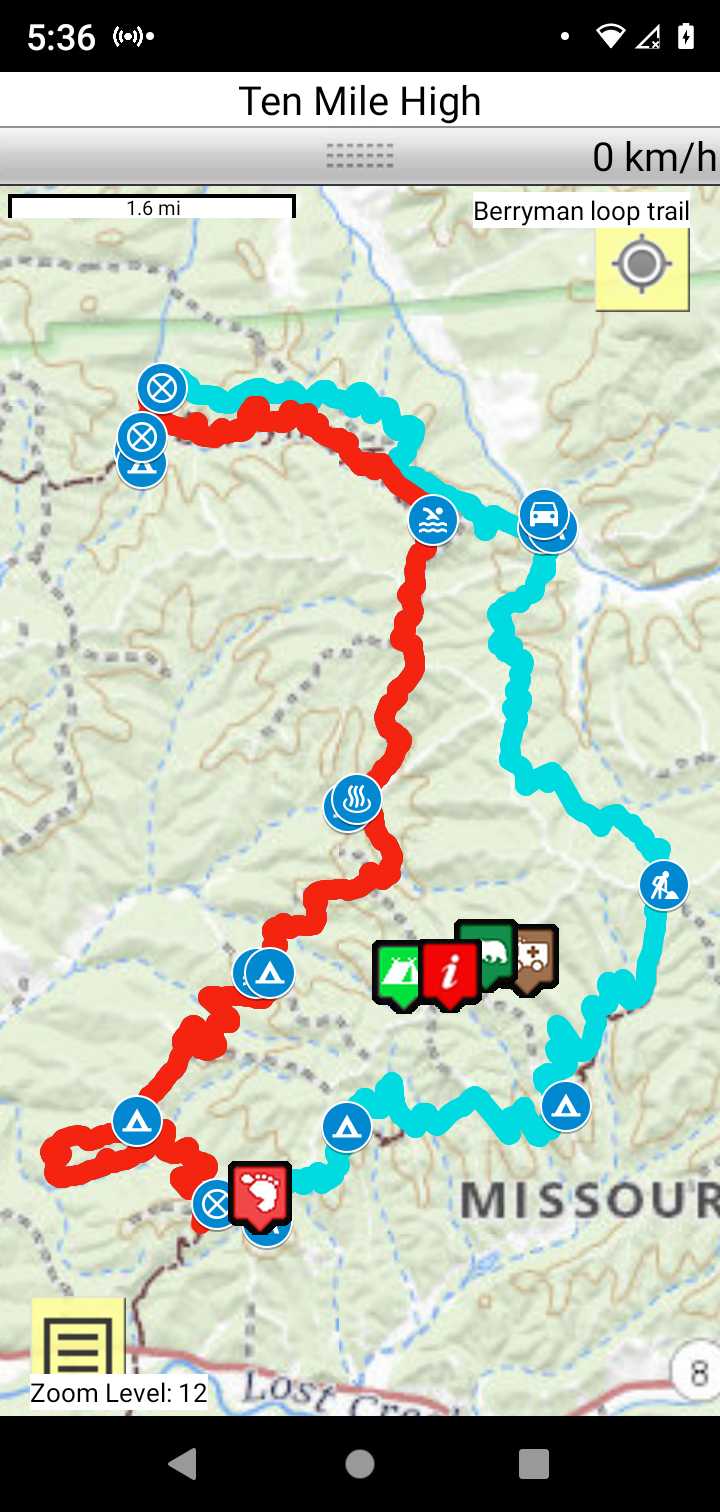Tap the system home button

[360, 1464]
